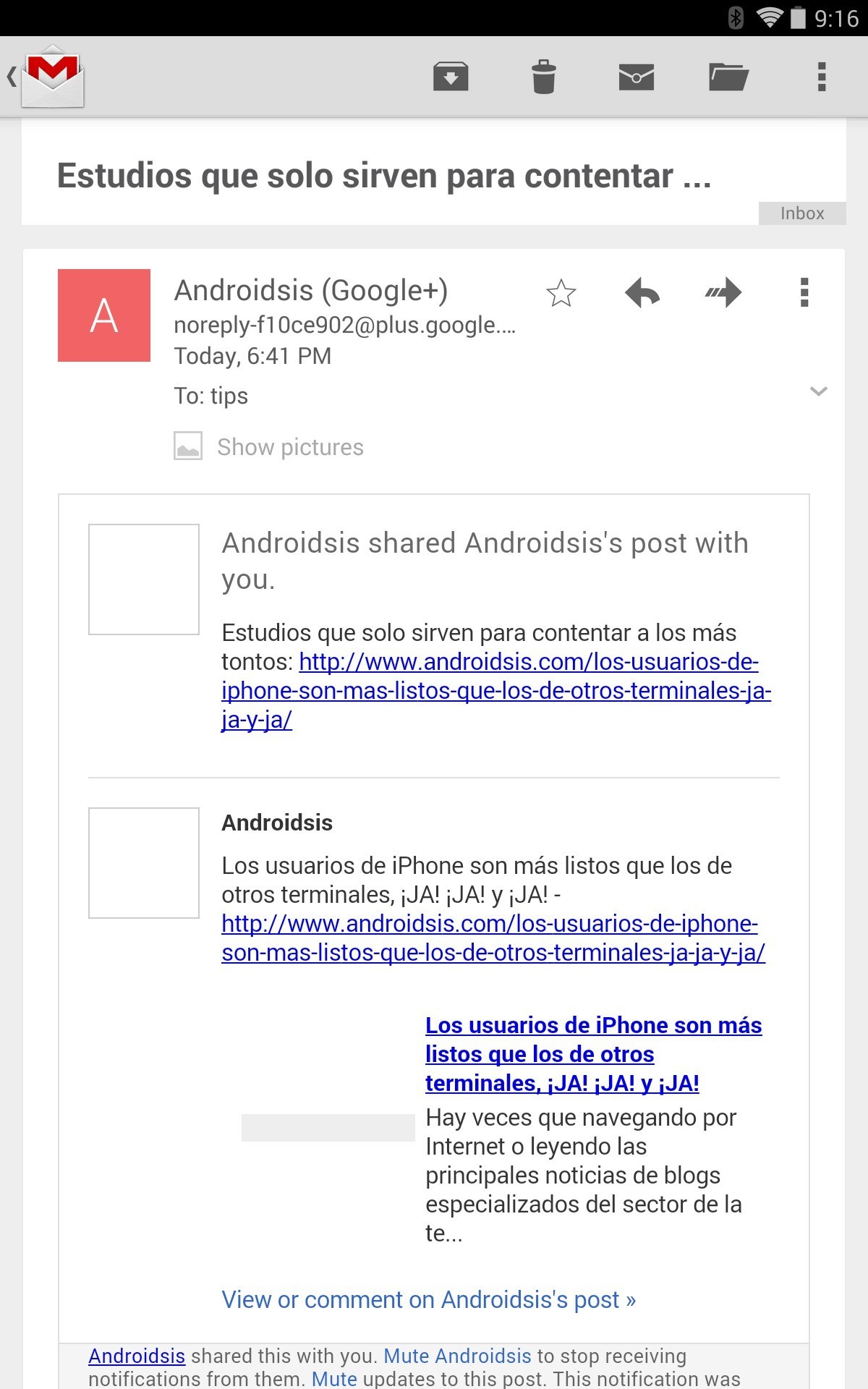Open bold headline 'Los usuarios de iPhone son más listos'

[593, 1054]
